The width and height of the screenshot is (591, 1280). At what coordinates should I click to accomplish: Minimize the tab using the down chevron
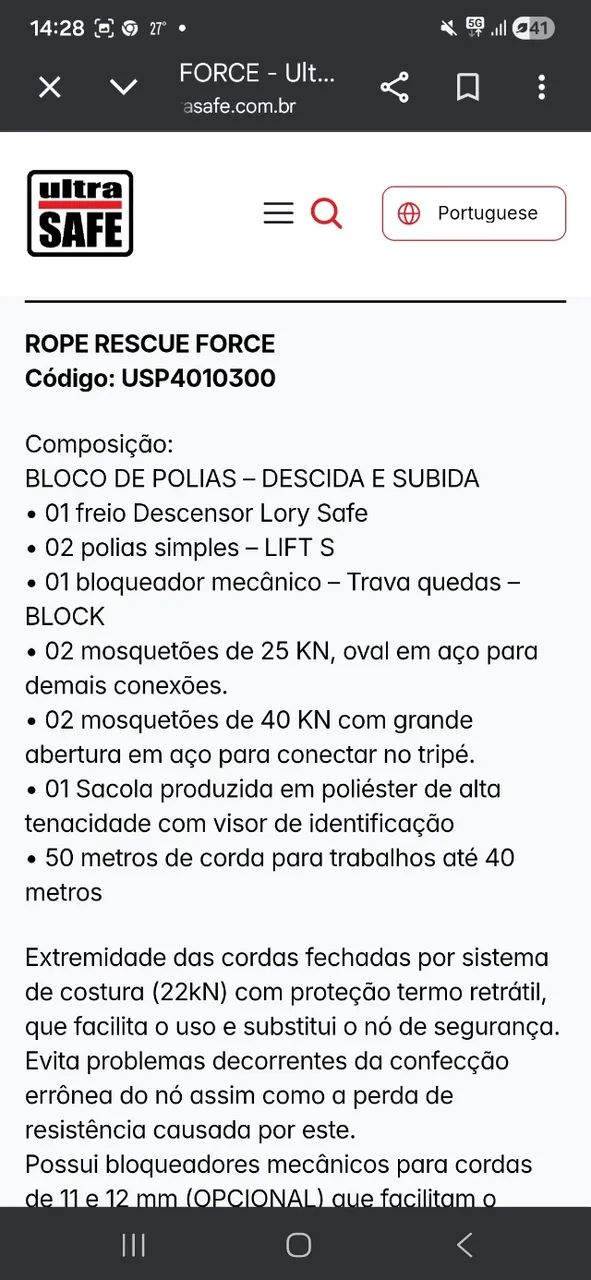[124, 87]
